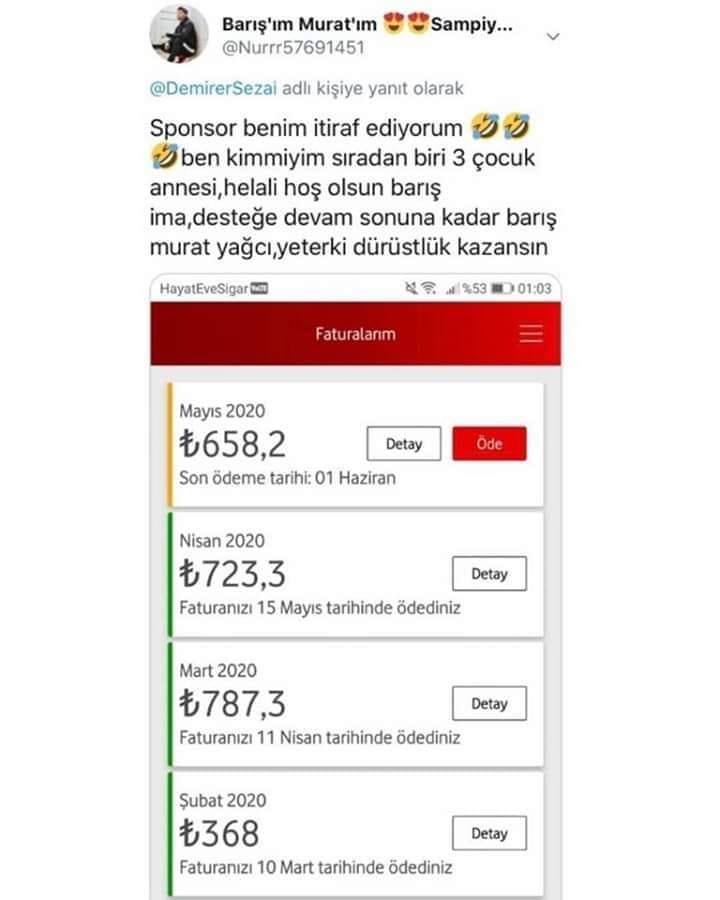Viewport: 720px width, 900px height.
Task: Open the @DemirerSezai mention link
Action: (213, 89)
